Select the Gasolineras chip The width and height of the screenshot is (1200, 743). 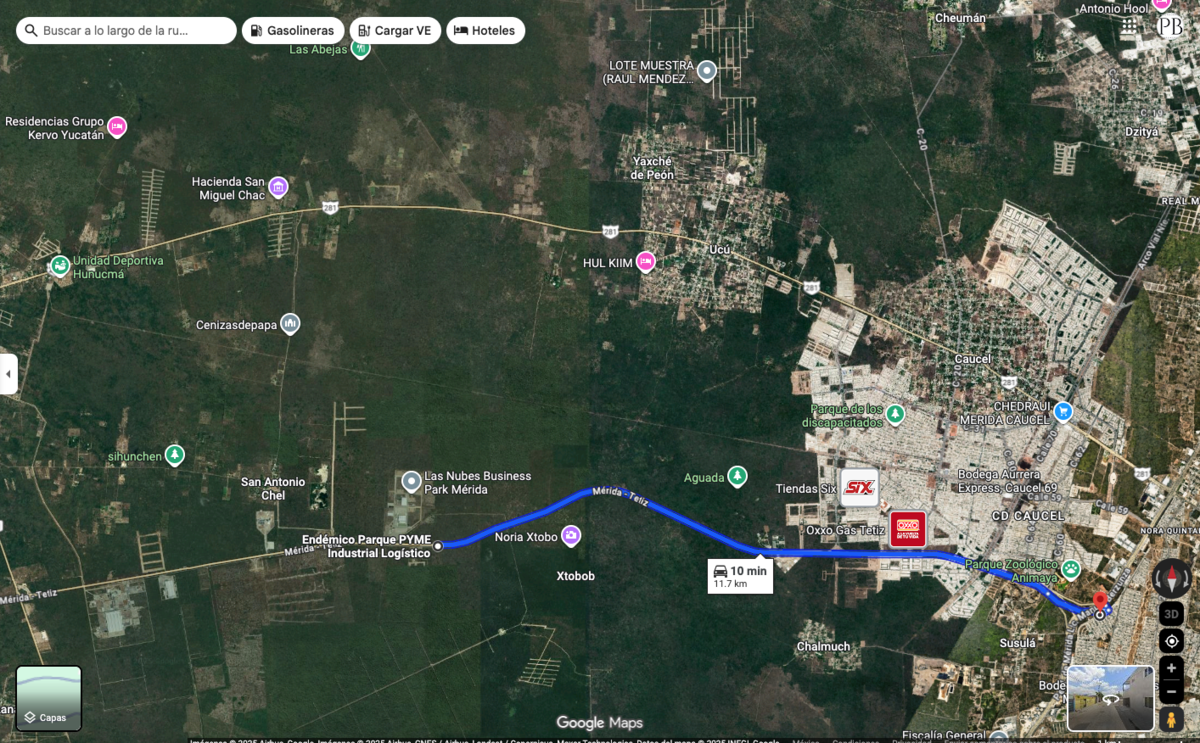pyautogui.click(x=292, y=31)
